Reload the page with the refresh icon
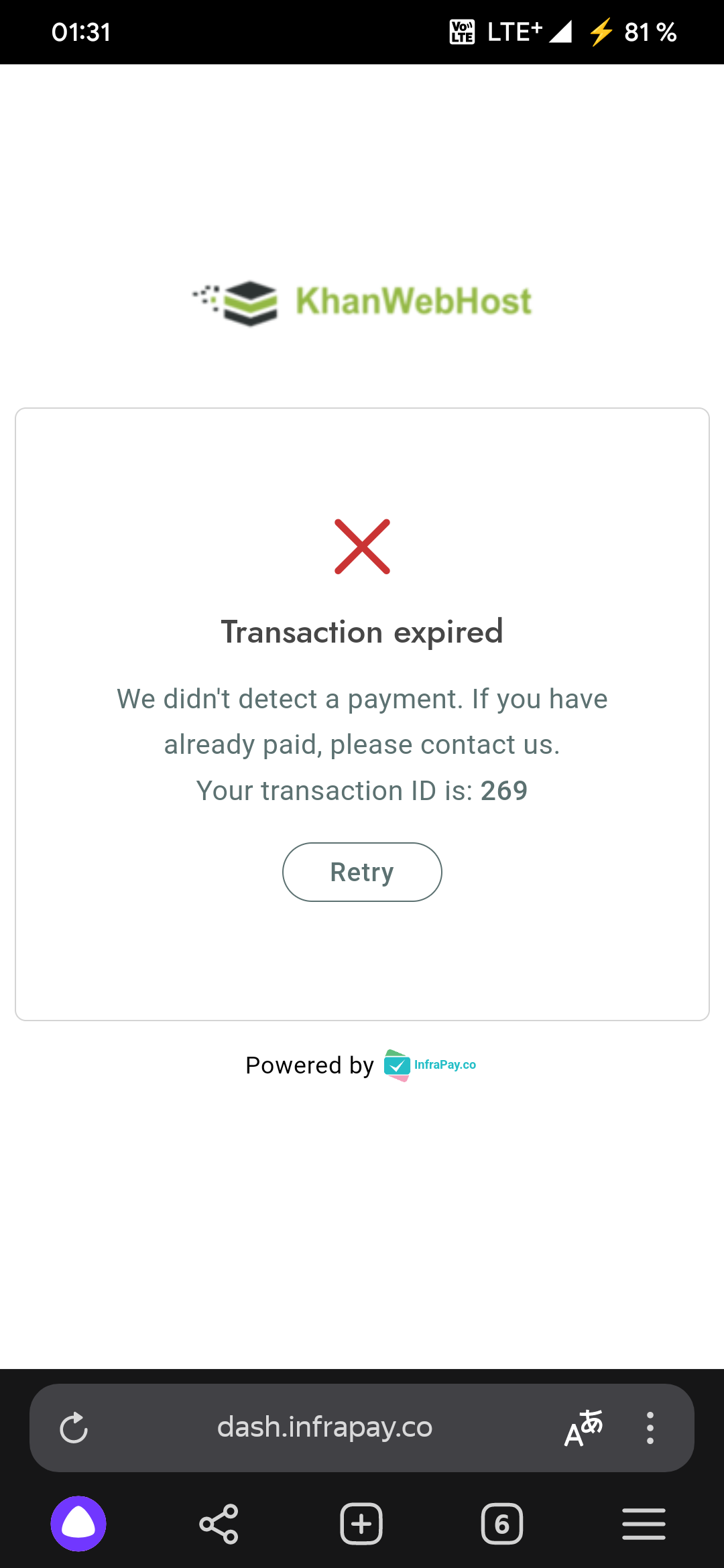The height and width of the screenshot is (1568, 724). tap(74, 1428)
